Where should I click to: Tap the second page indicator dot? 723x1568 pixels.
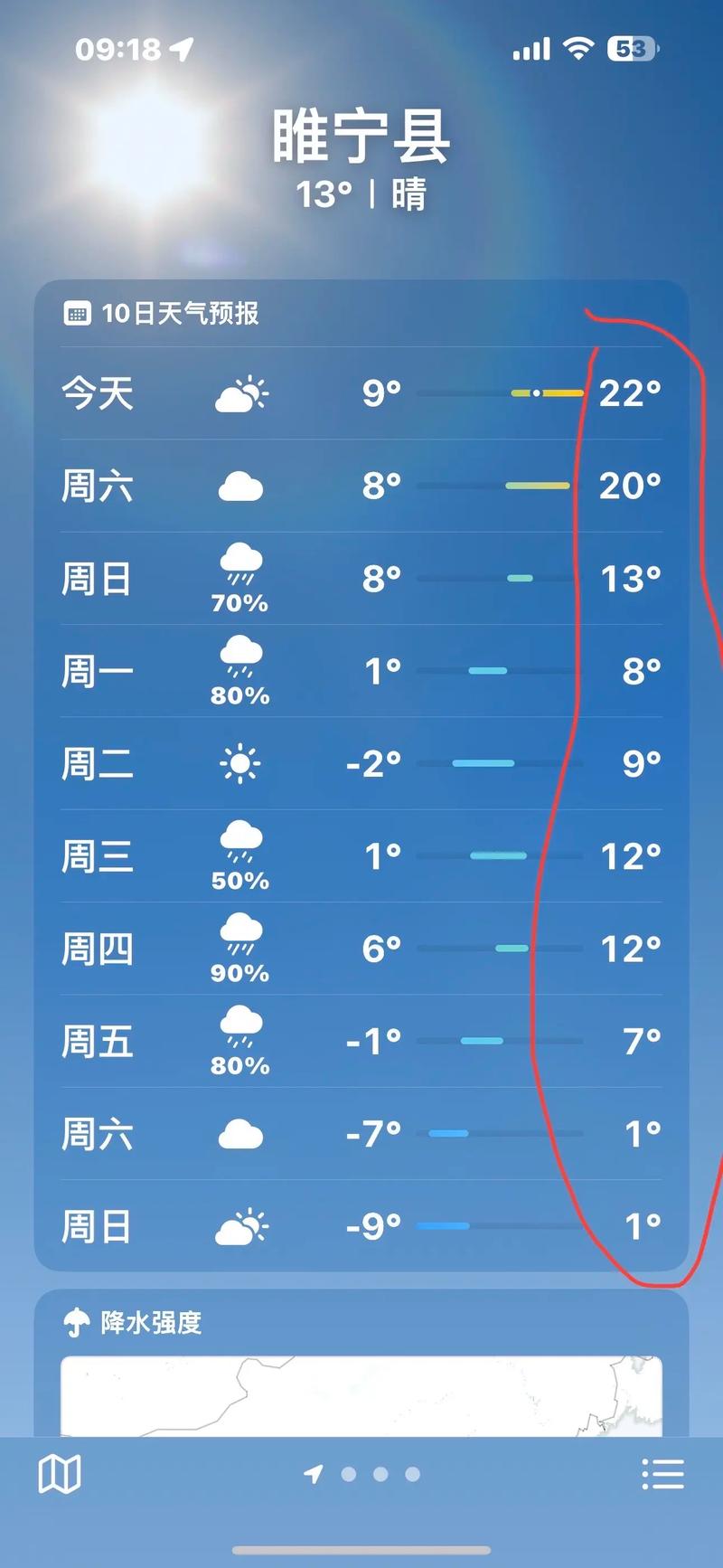380,1474
